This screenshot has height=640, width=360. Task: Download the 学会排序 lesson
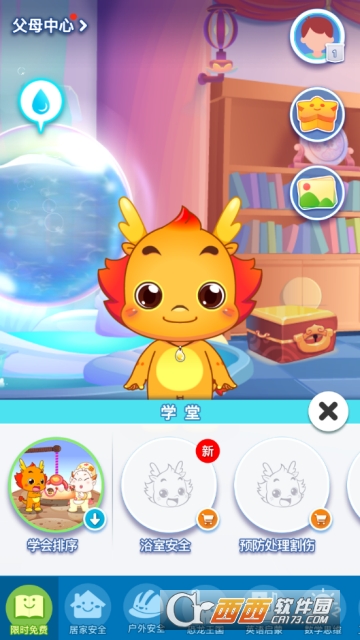[x=94, y=519]
